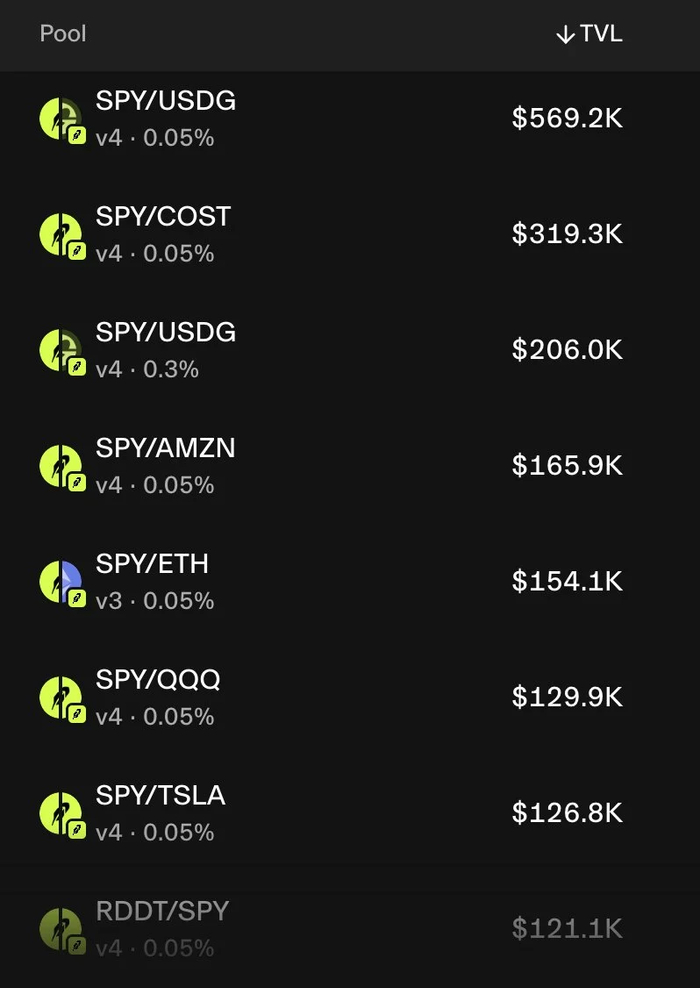Open the SPY/TSLA pool

pyautogui.click(x=350, y=813)
